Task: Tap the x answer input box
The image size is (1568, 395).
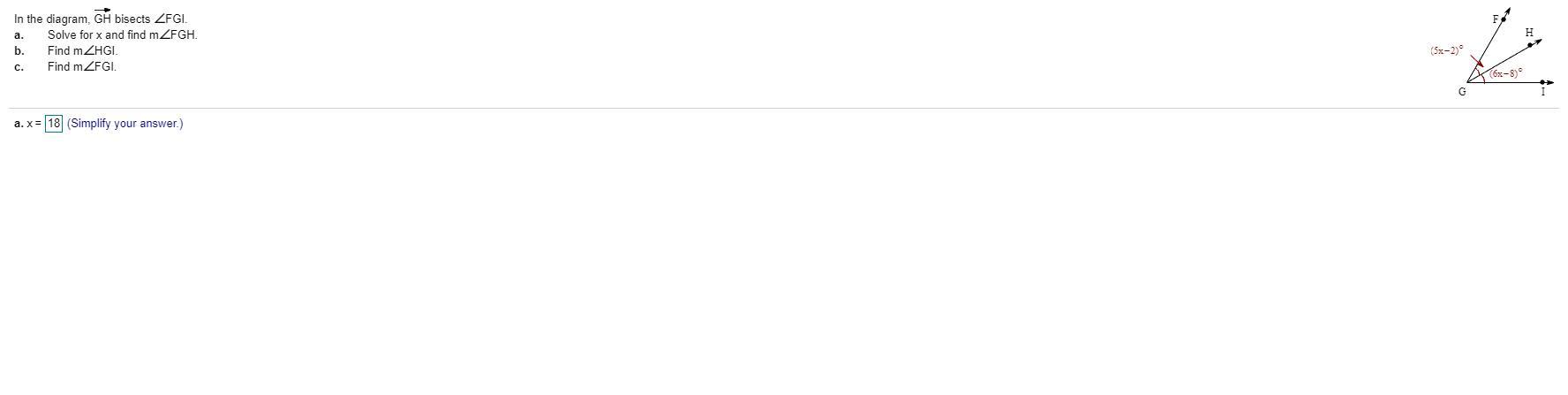Action: [54, 124]
